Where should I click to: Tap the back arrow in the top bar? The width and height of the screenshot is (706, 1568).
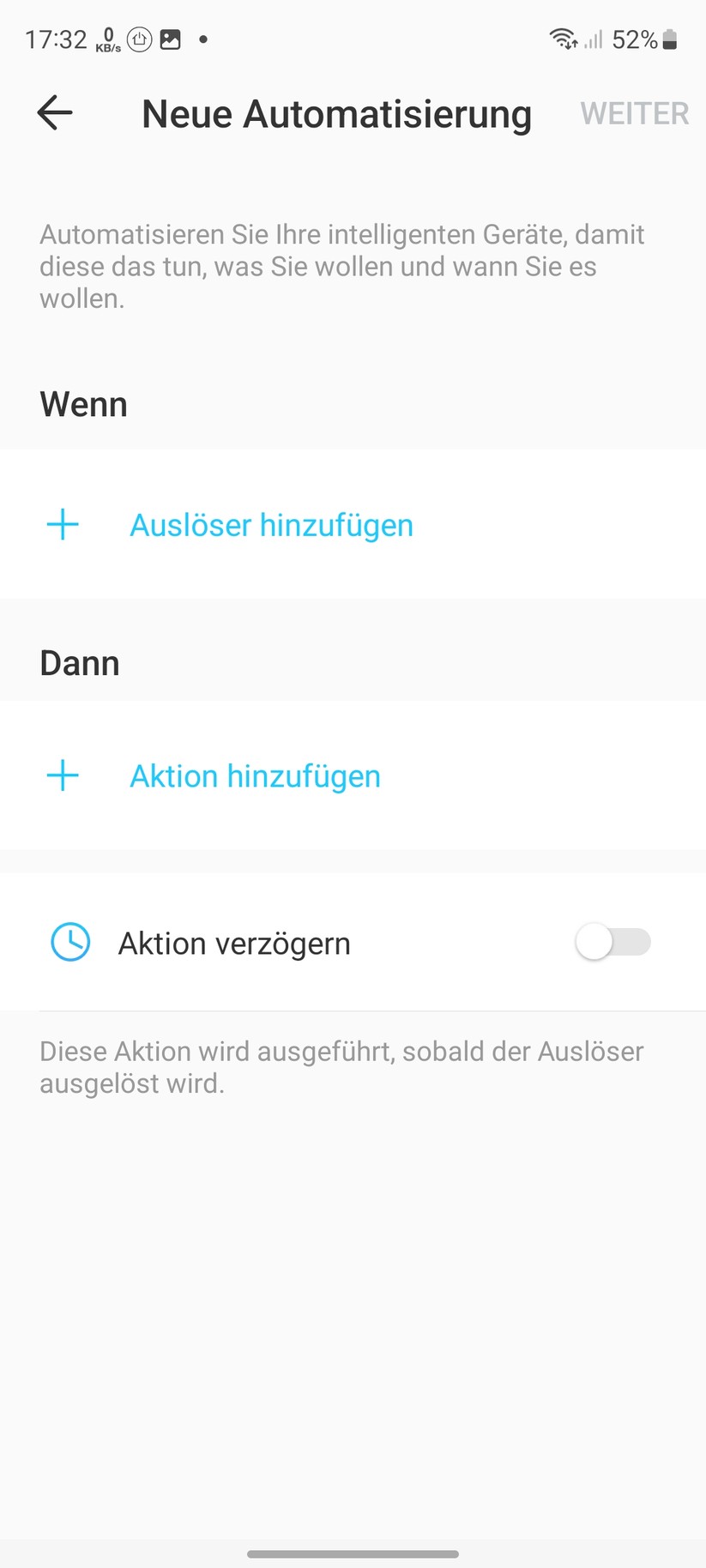pyautogui.click(x=53, y=112)
